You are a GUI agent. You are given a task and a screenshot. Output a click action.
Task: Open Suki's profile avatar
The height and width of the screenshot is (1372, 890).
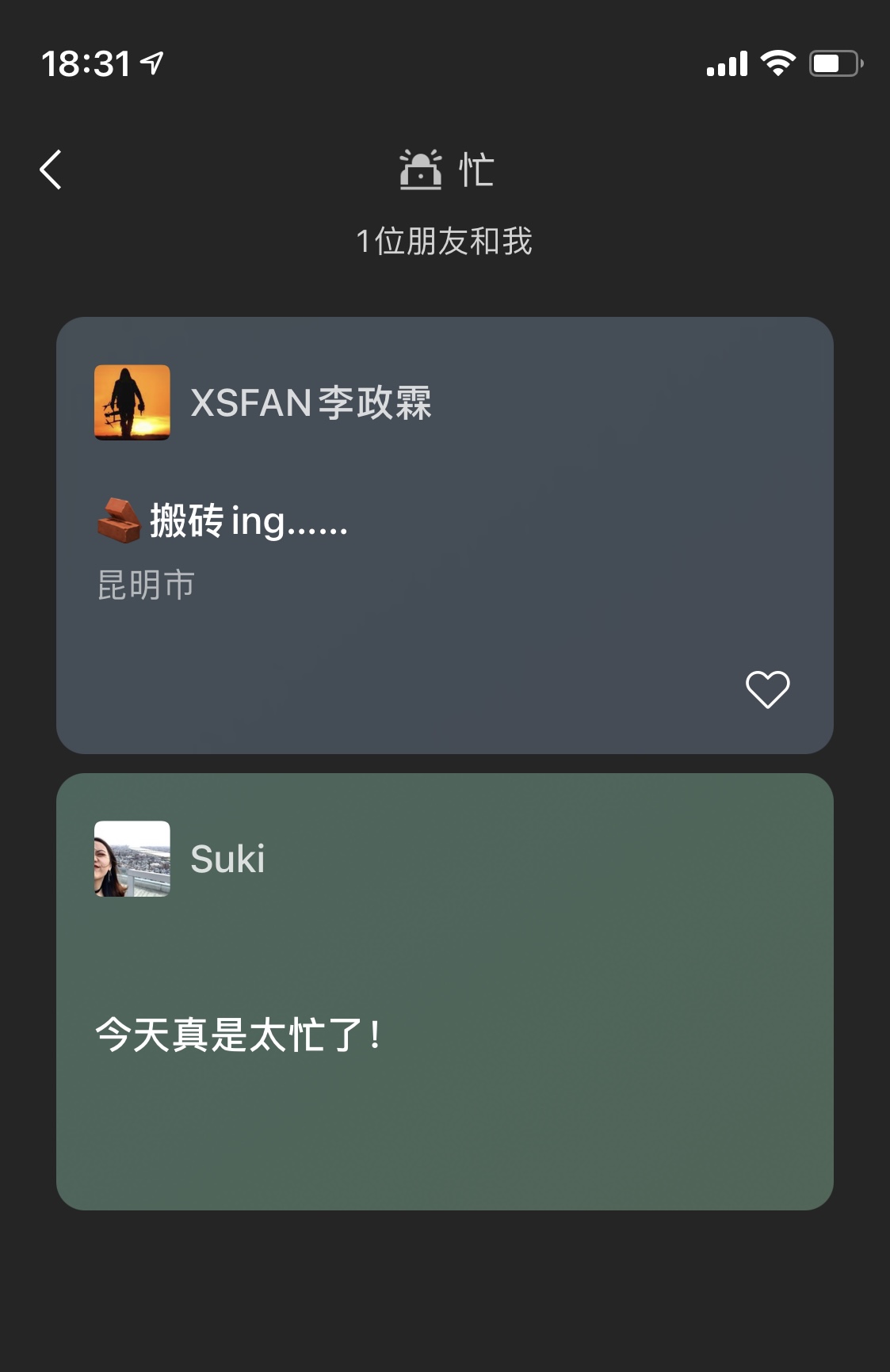132,859
